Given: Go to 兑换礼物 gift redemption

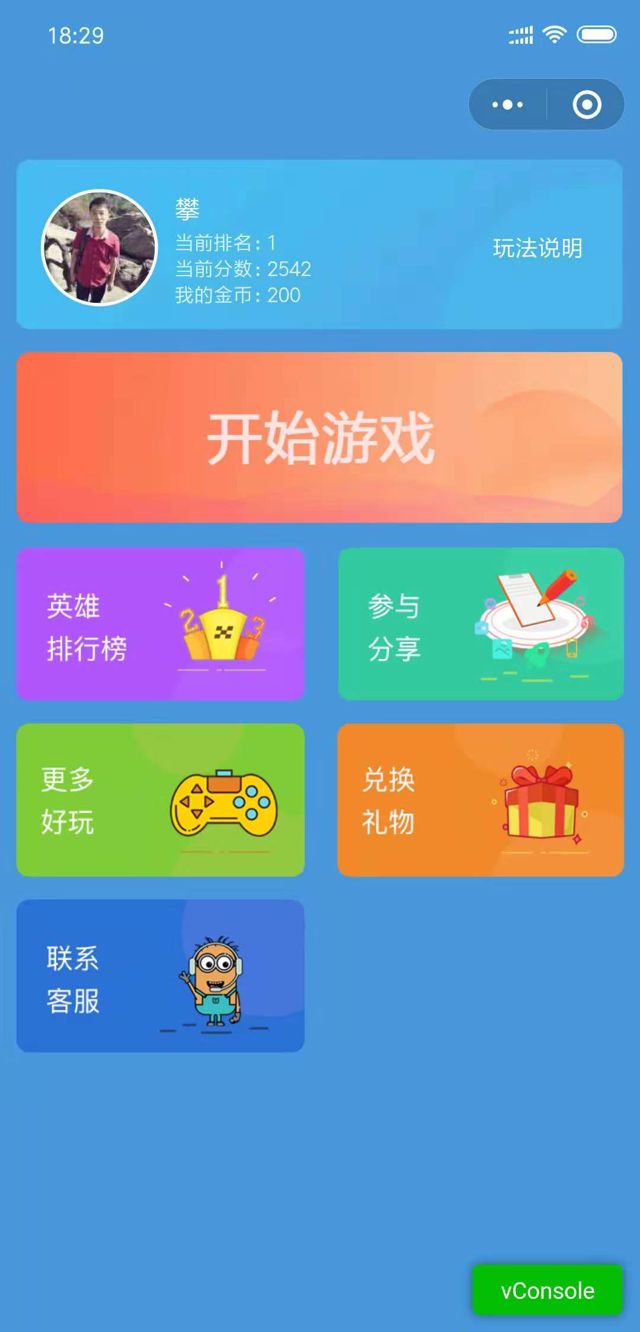Looking at the screenshot, I should tap(480, 800).
